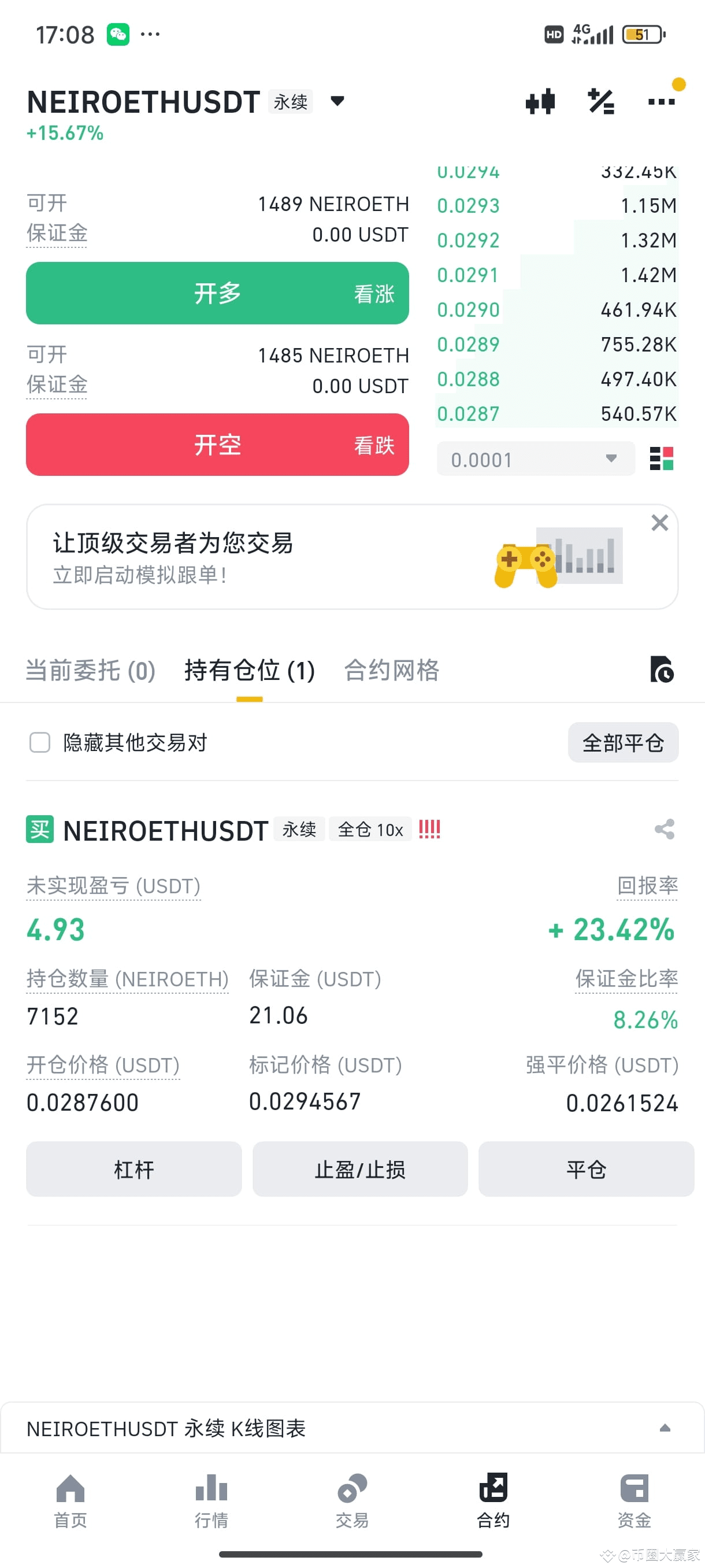Collapse the NEIROETHUSDT K线图表 panel
This screenshot has width=705, height=1568.
point(664,1428)
